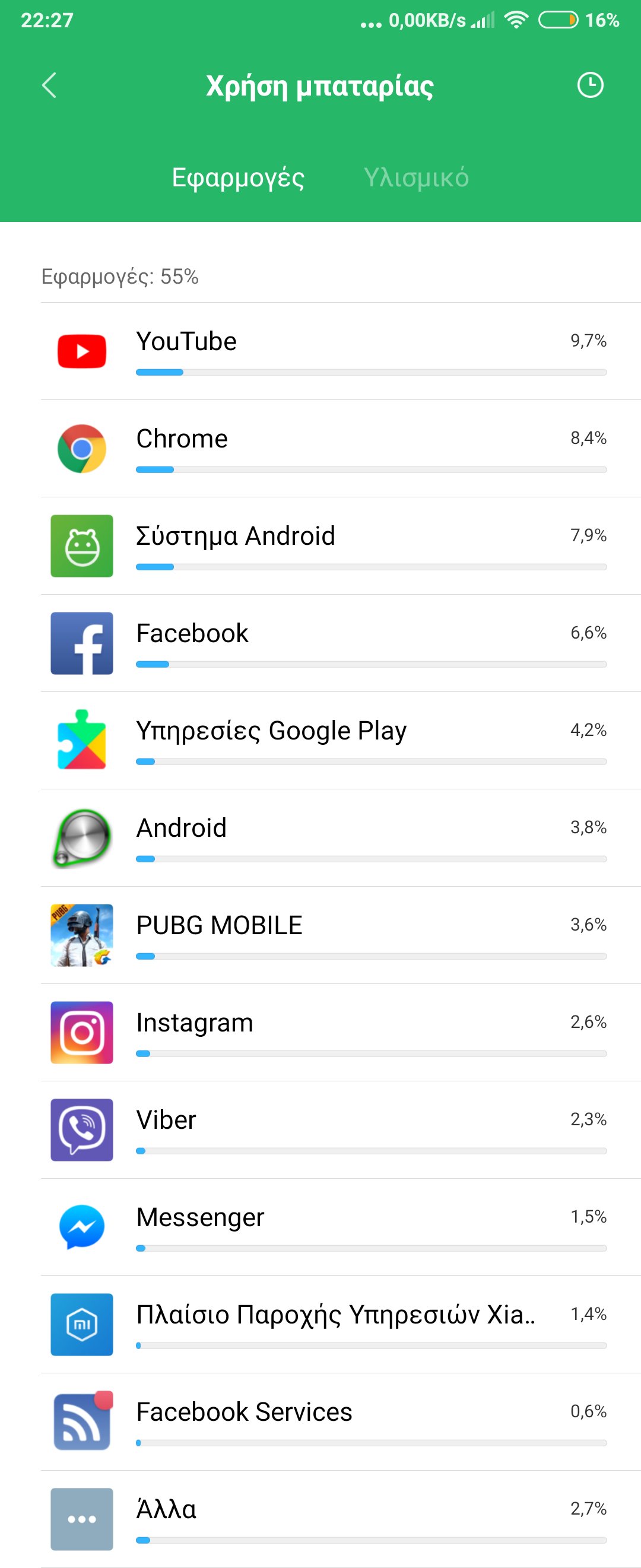
Task: Go back from battery usage screen
Action: click(x=49, y=85)
